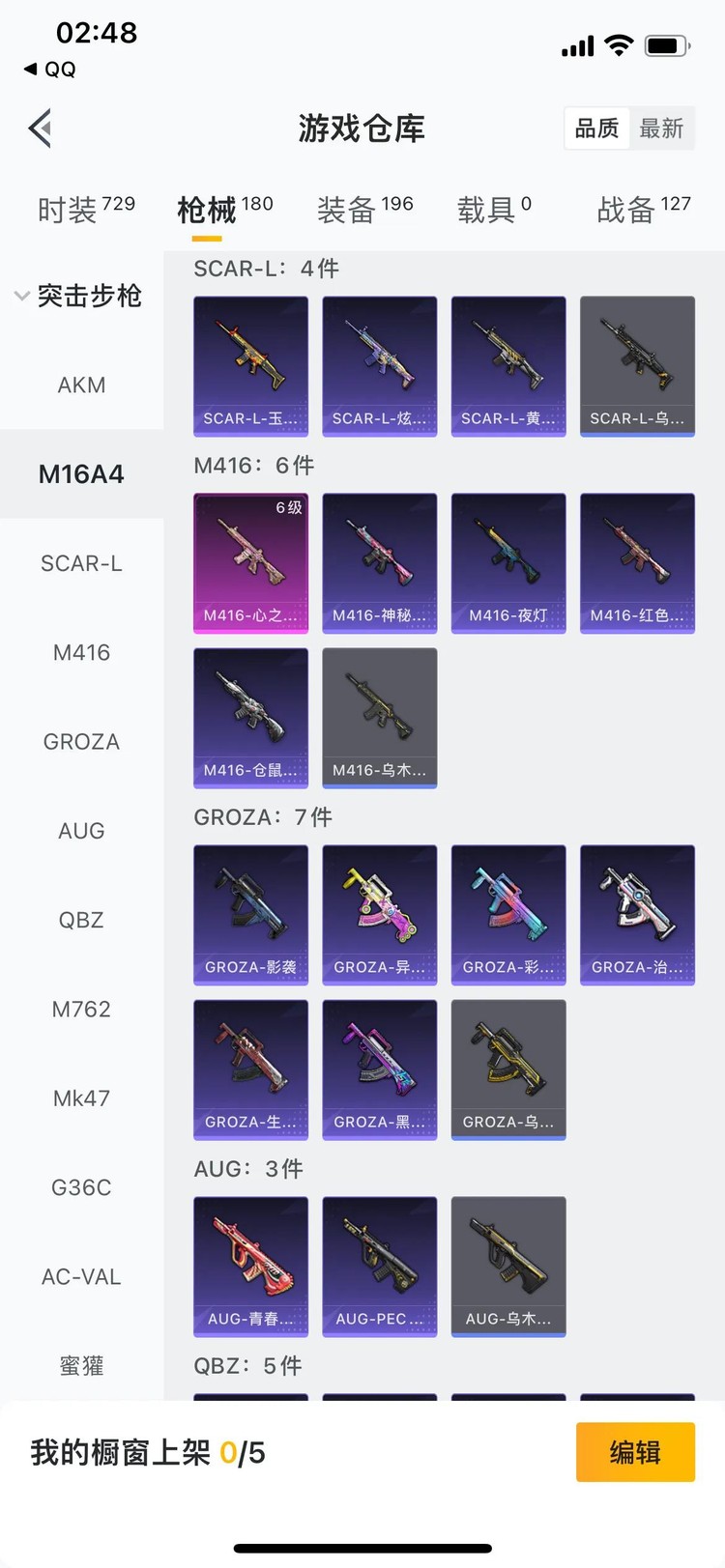Open the GROZA-影袭 skin
Image resolution: width=725 pixels, height=1568 pixels.
tap(250, 914)
